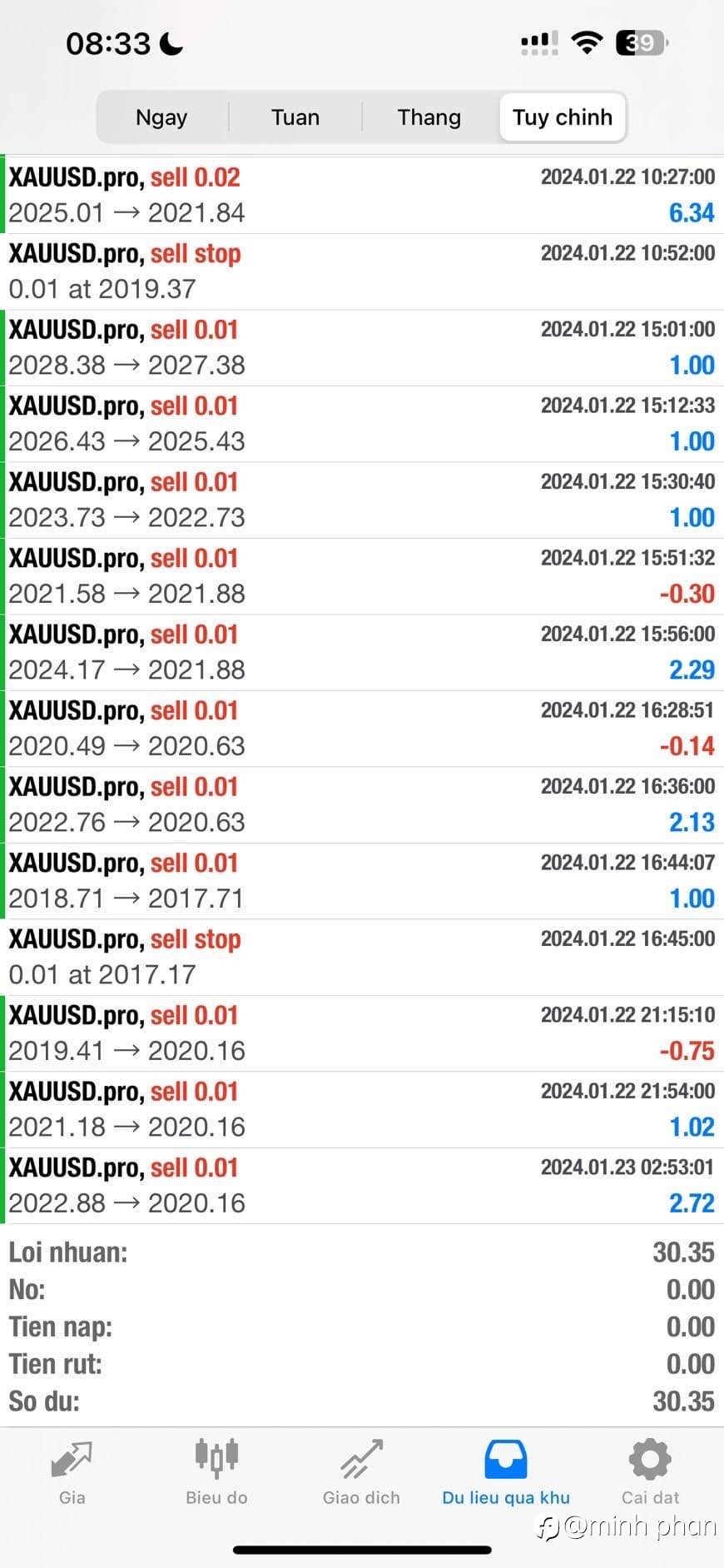Open Cai dat settings tab

pos(650,1472)
